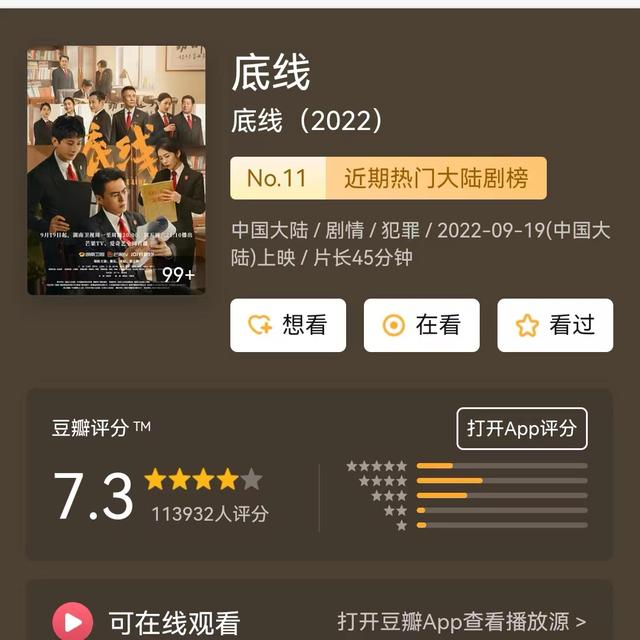
Task: Mark the drama as 在看
Action: pyautogui.click(x=421, y=325)
